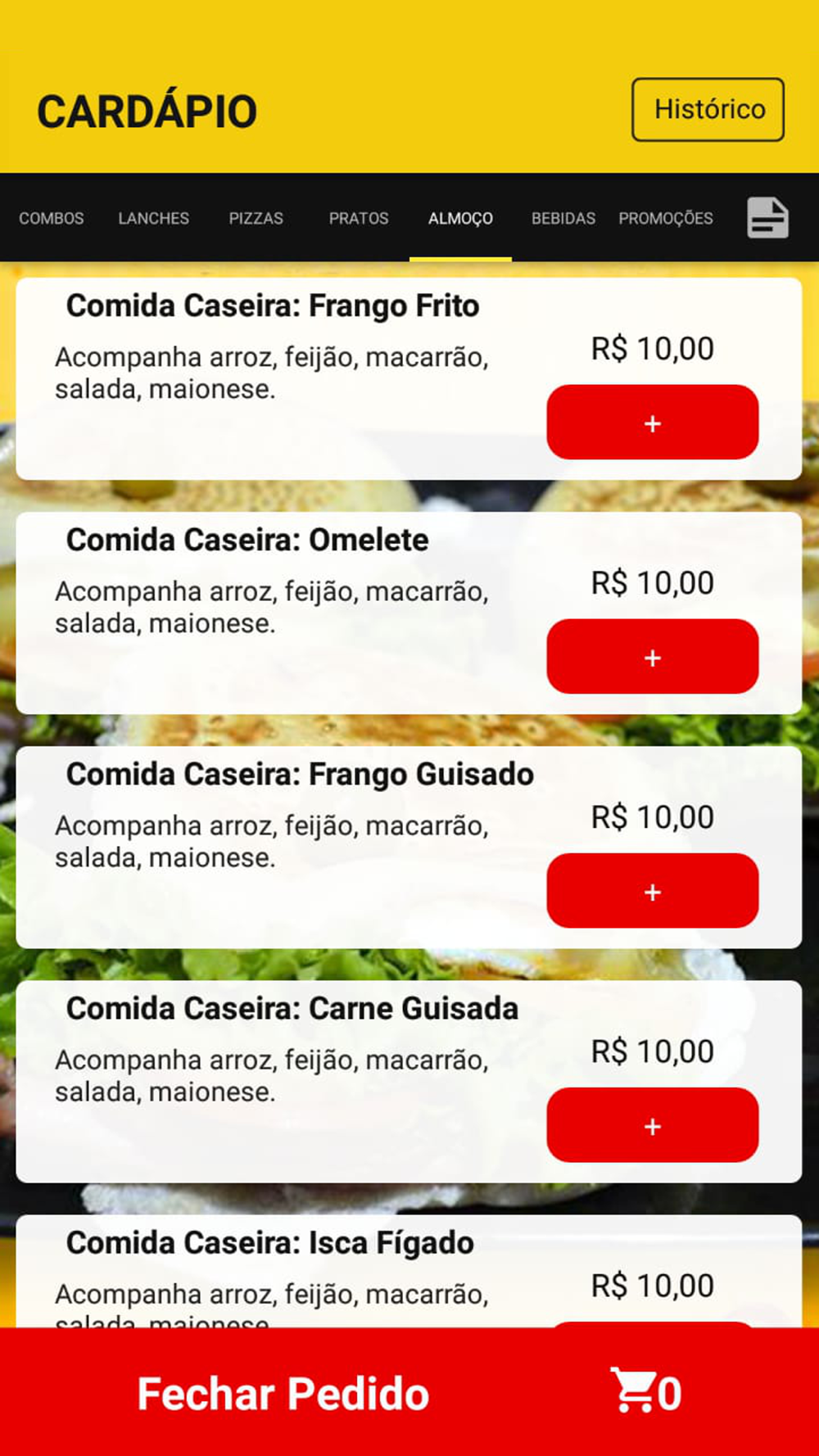
Task: Select the Pizzas tab
Action: point(256,219)
